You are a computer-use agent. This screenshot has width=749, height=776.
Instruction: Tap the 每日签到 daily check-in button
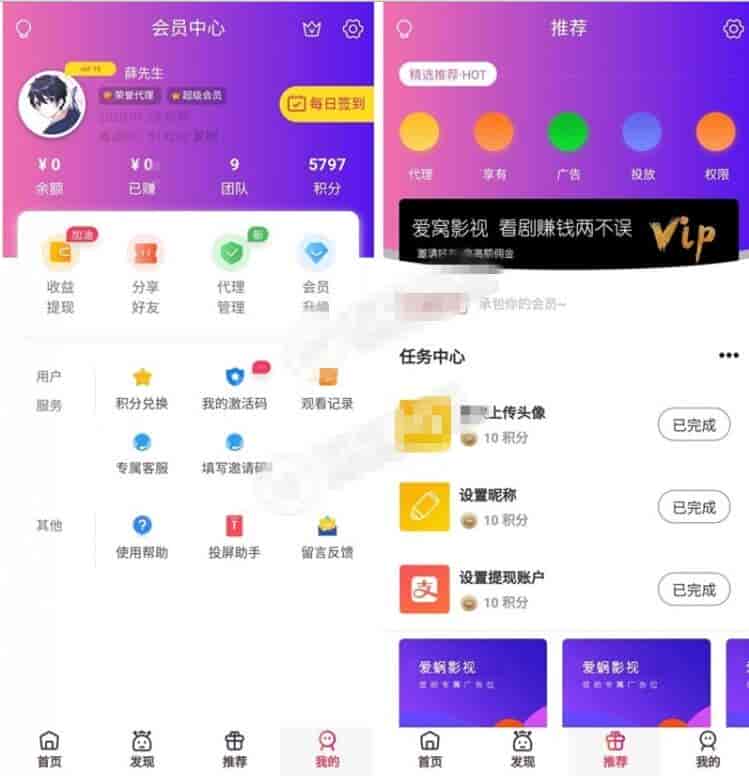[x=325, y=103]
